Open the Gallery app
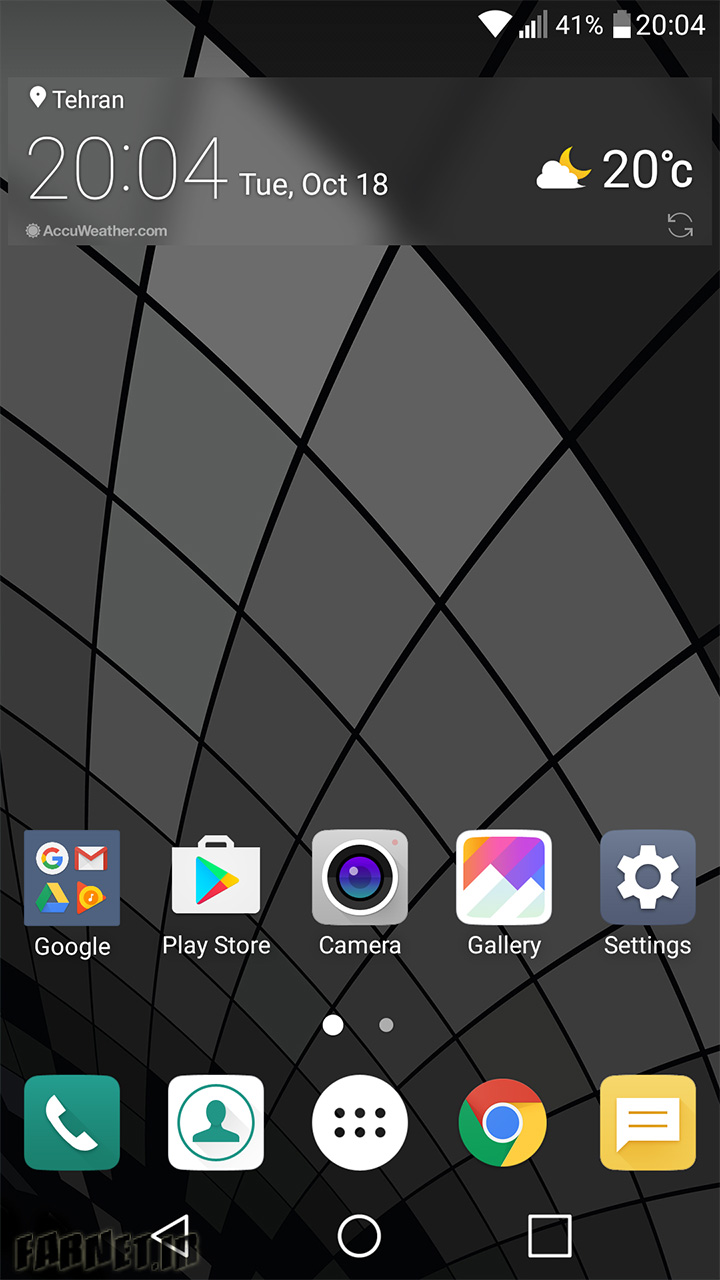This screenshot has height=1280, width=720. (x=504, y=878)
